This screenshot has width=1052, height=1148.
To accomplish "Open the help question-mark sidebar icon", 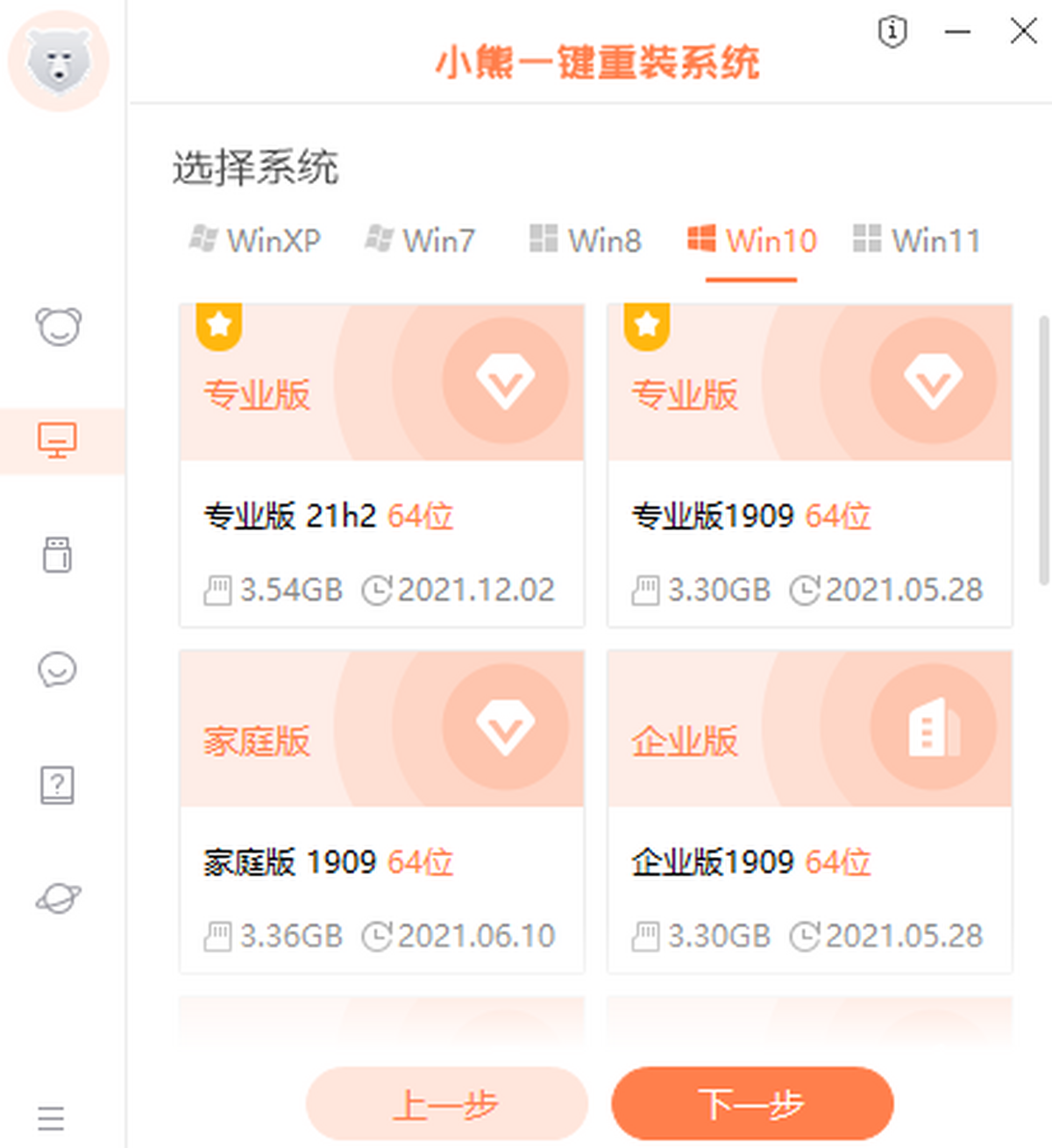I will [58, 784].
